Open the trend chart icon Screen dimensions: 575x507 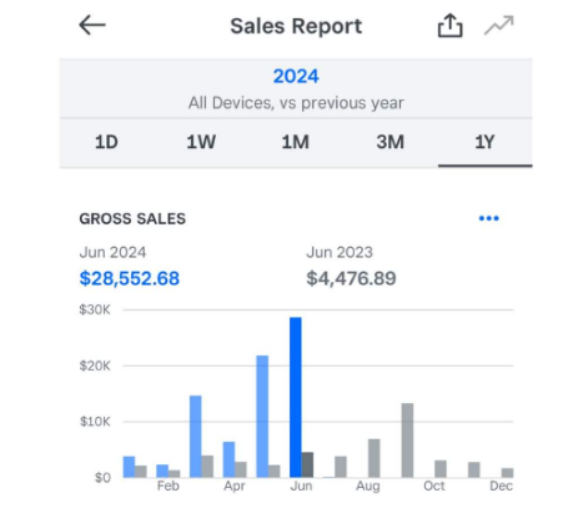[x=499, y=25]
